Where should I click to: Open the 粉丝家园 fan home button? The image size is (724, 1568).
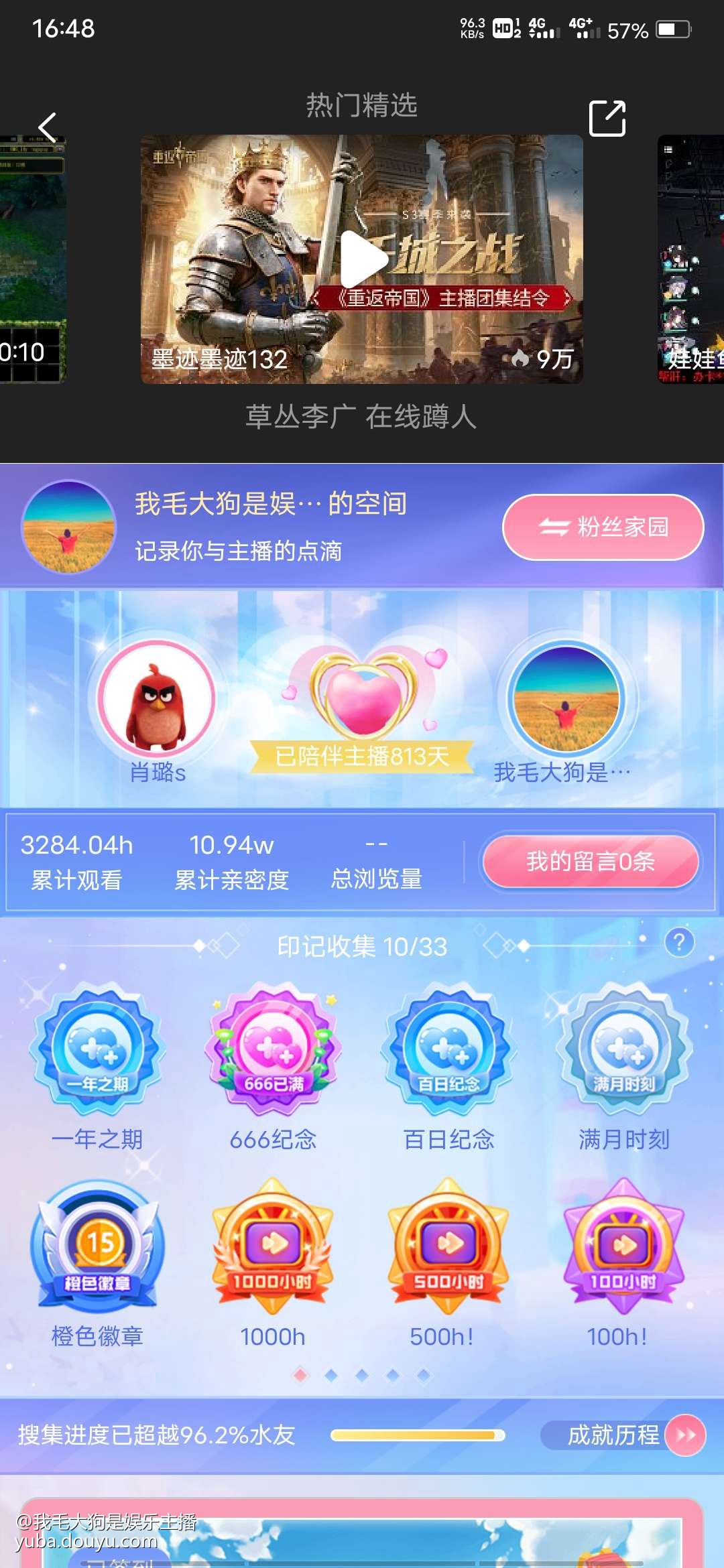(x=603, y=527)
